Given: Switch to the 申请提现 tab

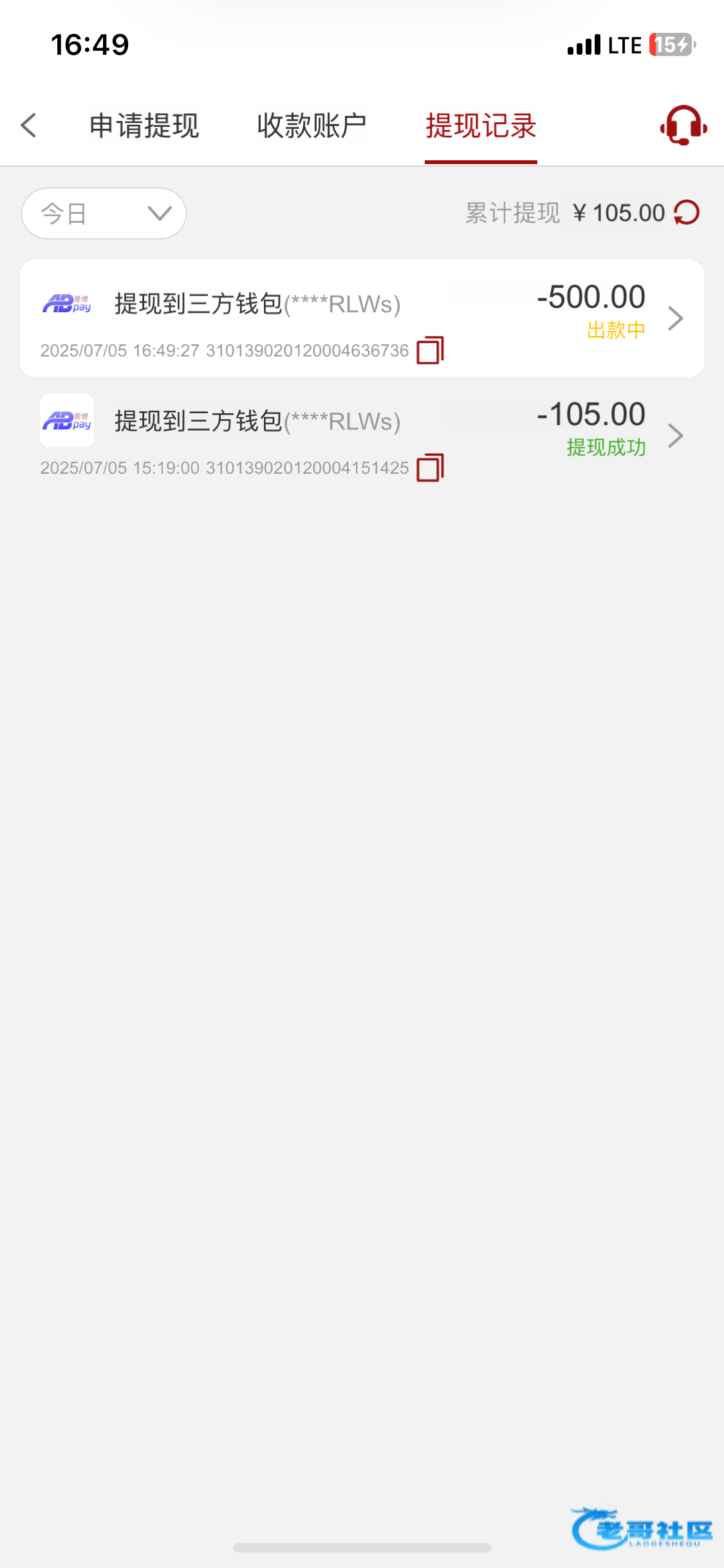Looking at the screenshot, I should coord(144,126).
